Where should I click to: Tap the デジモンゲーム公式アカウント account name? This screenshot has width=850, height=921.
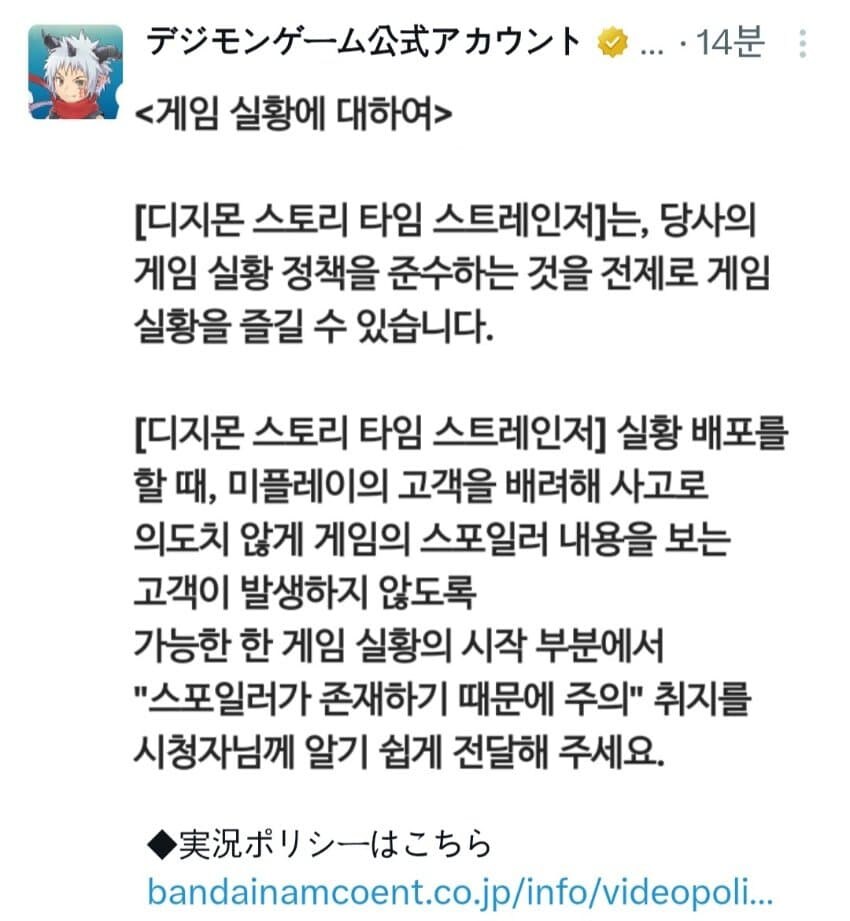[364, 42]
